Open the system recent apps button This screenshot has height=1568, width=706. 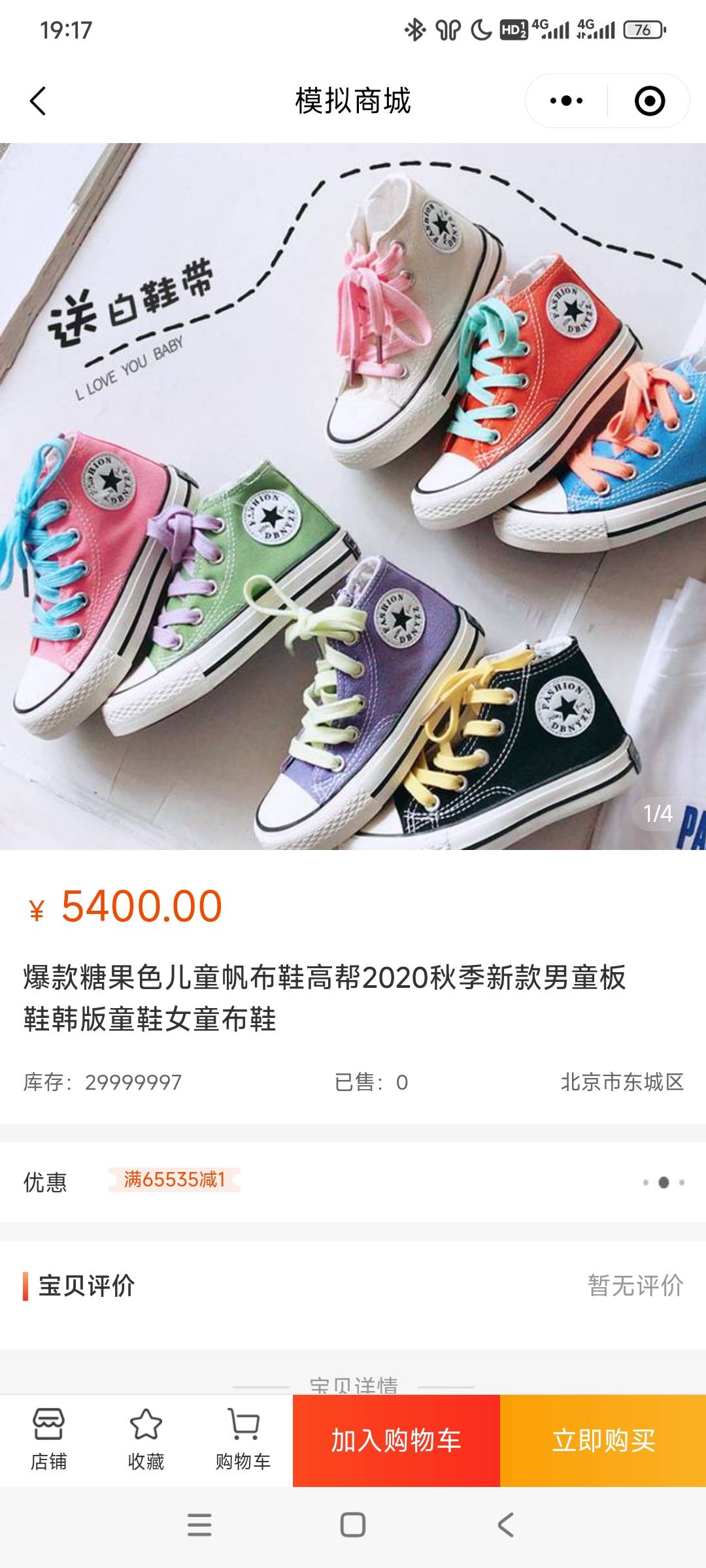click(x=199, y=1524)
